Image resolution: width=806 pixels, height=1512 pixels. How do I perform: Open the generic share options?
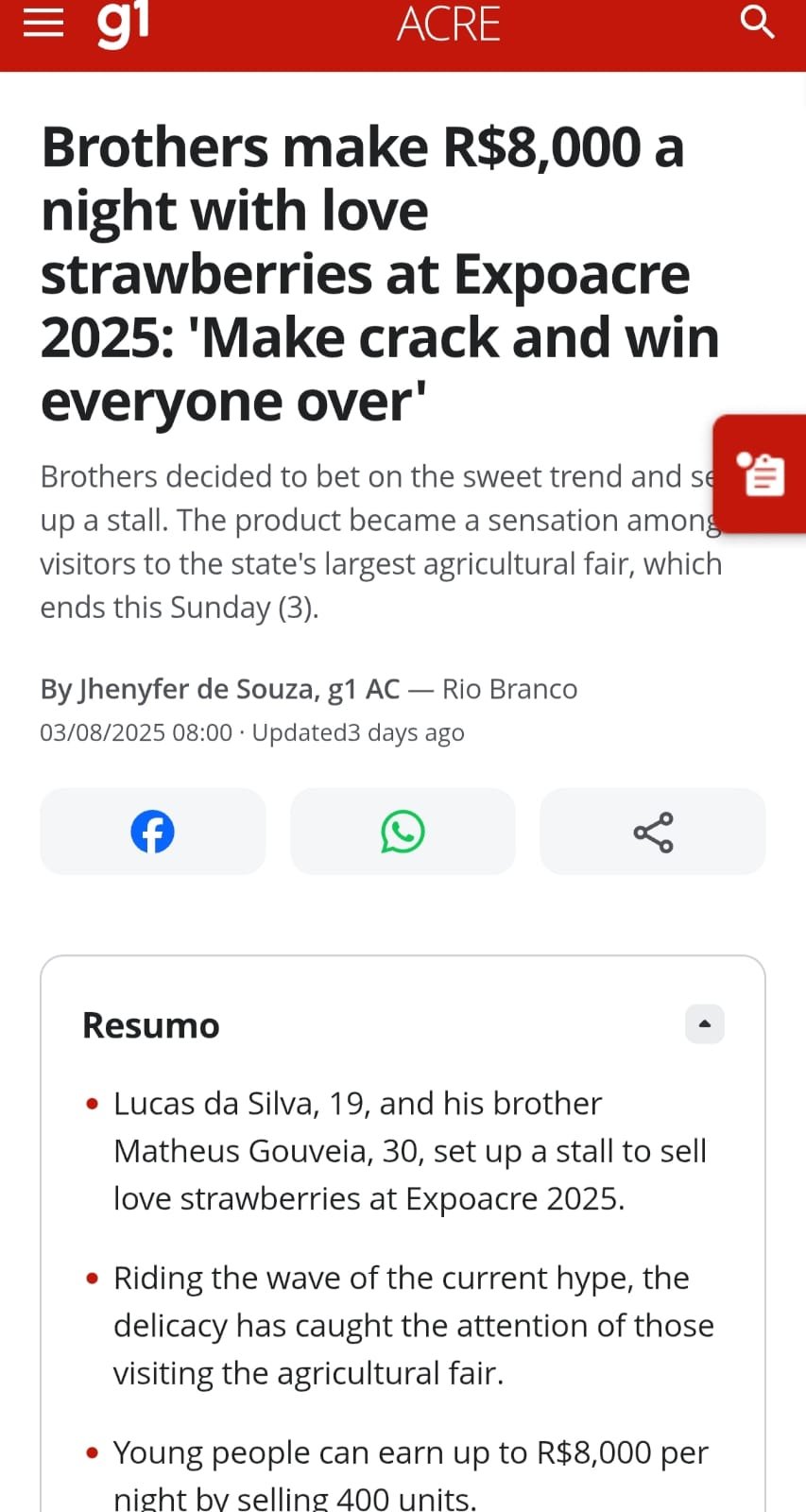653,832
